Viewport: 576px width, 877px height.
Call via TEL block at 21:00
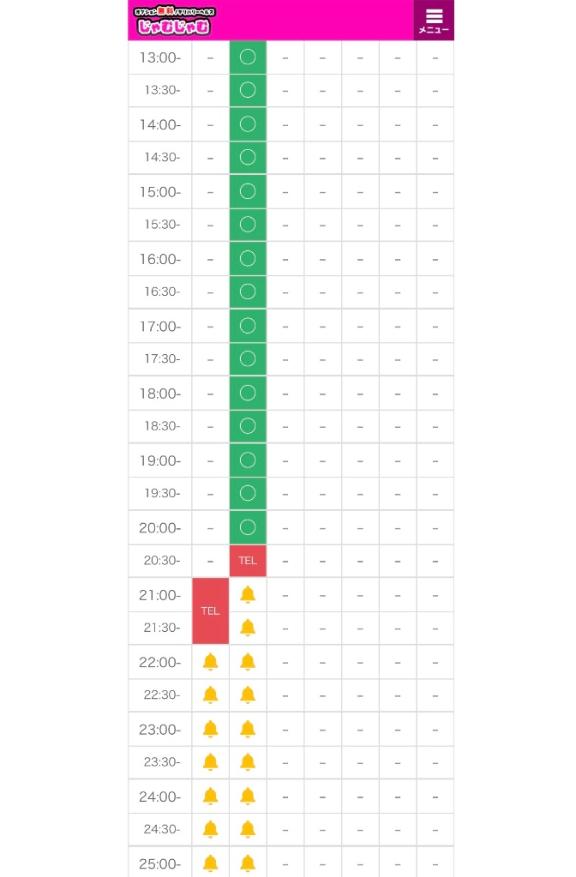coord(210,611)
